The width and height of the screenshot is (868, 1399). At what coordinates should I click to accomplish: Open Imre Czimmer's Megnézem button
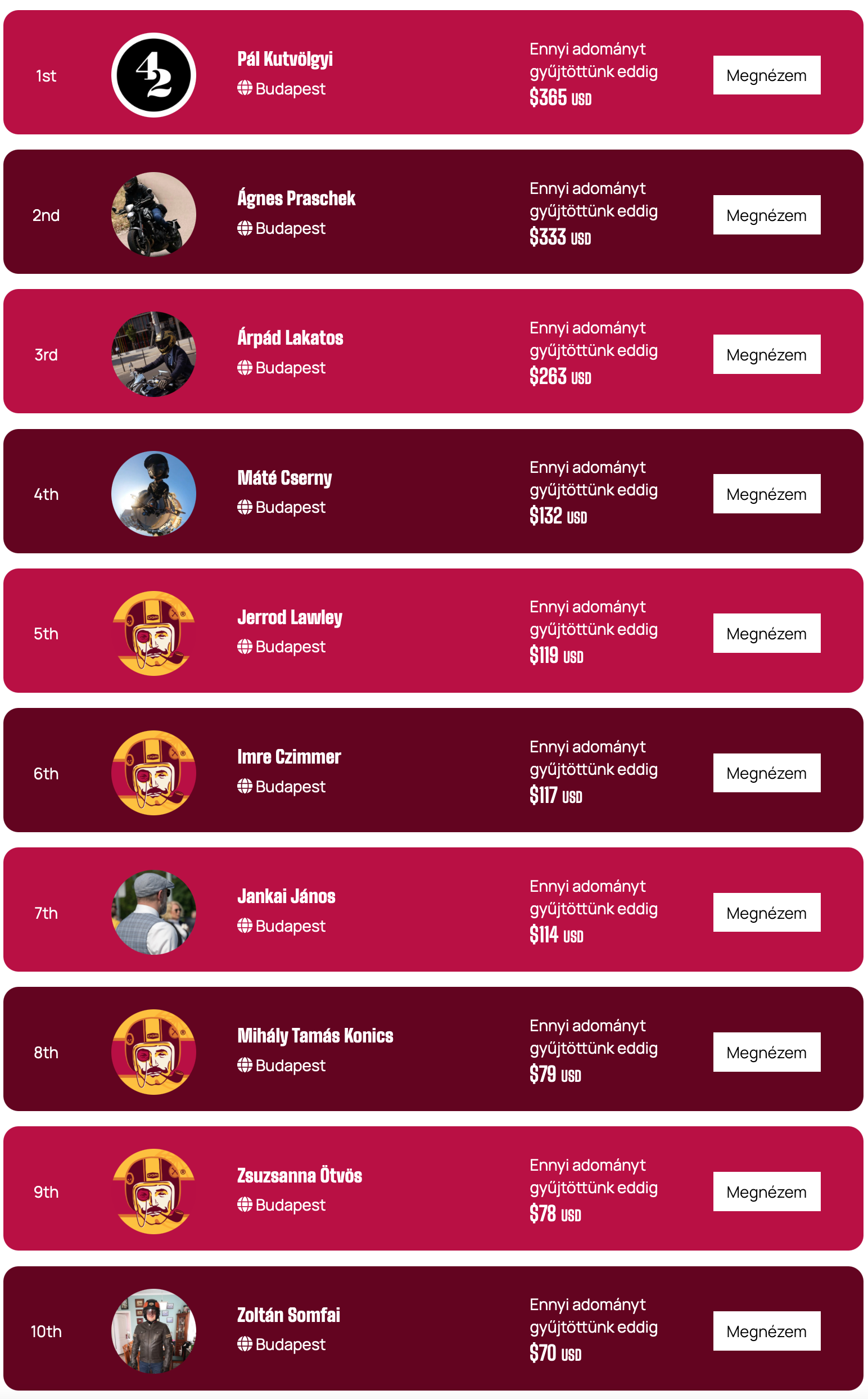(766, 773)
